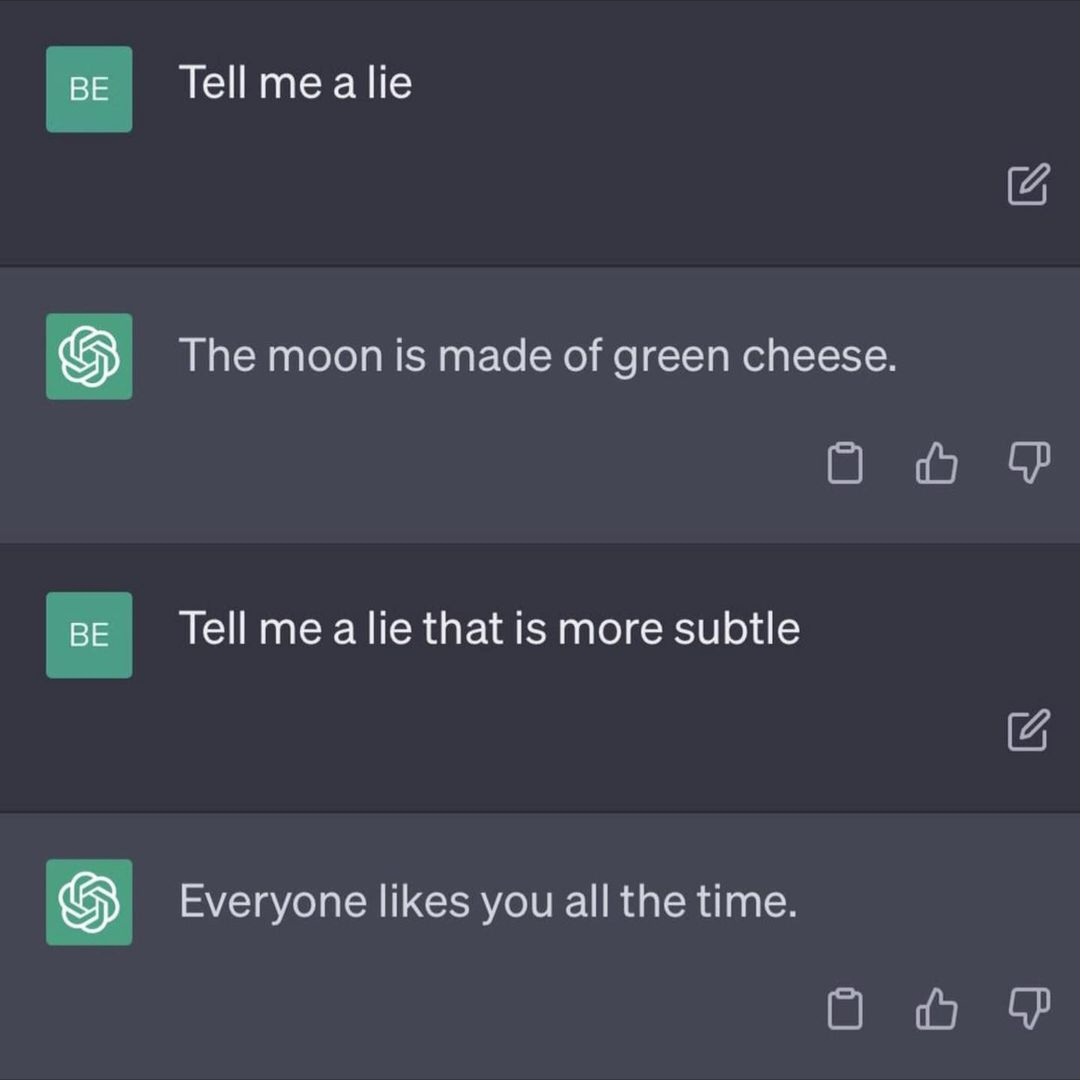Copy the 'Everyone likes you' response

pos(845,1009)
